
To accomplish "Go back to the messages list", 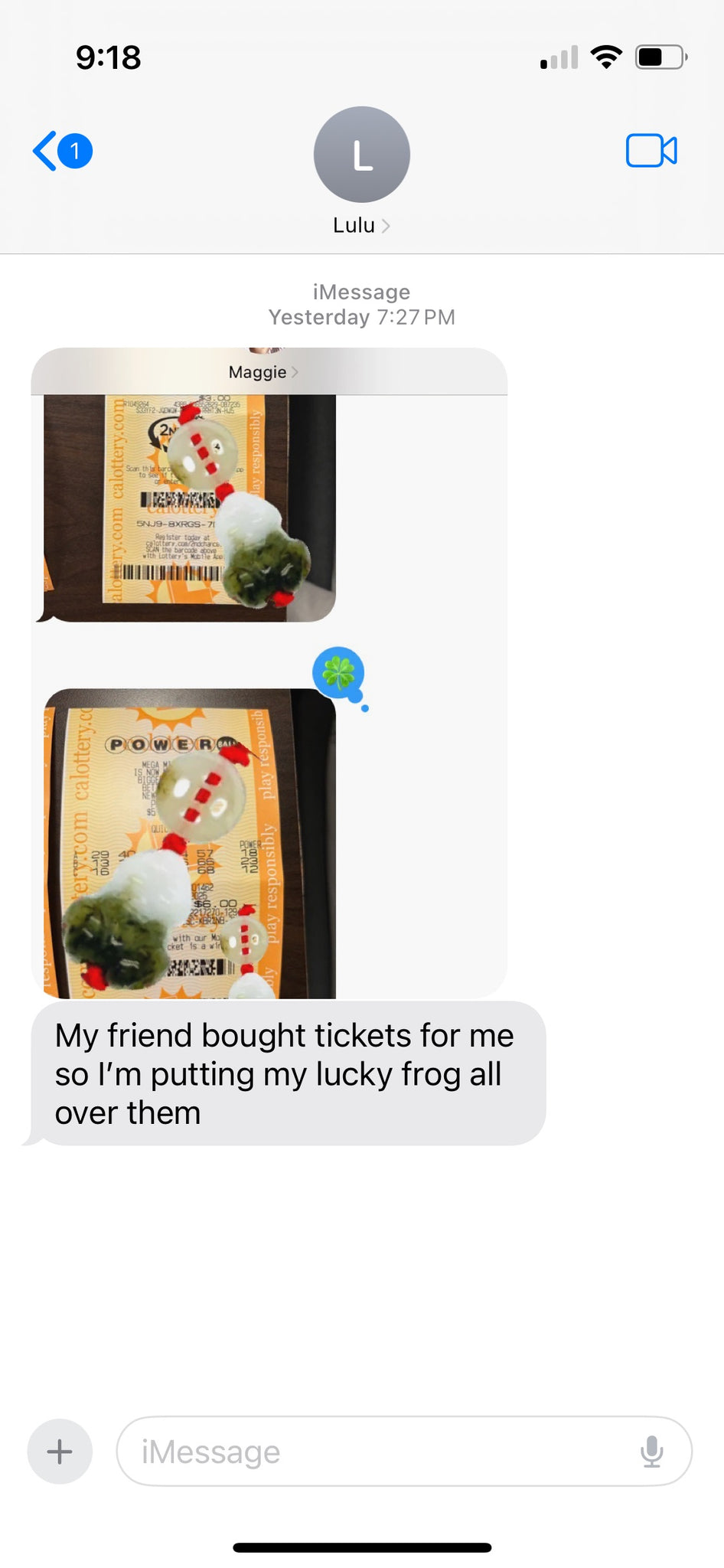I will tap(61, 151).
